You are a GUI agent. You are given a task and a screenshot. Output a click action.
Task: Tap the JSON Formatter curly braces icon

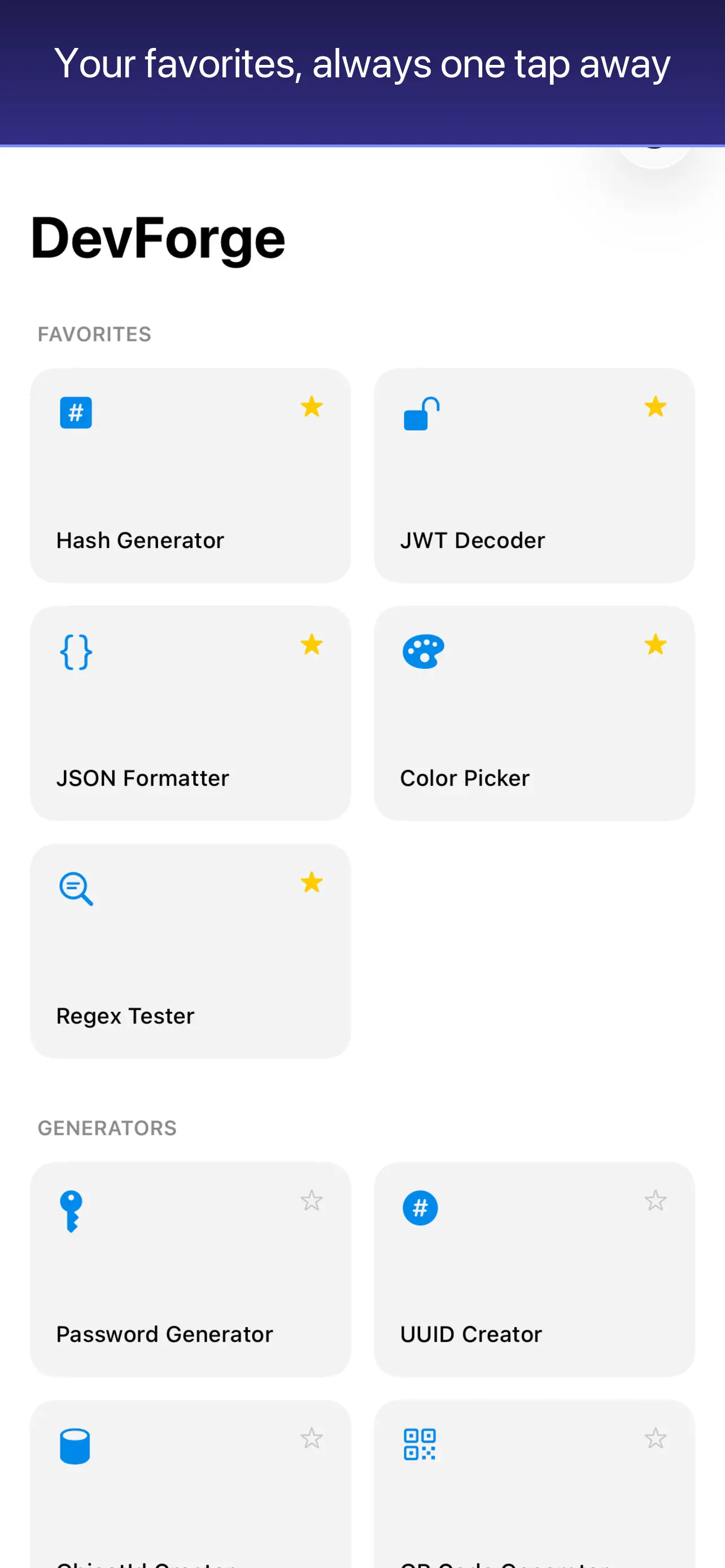pos(75,650)
